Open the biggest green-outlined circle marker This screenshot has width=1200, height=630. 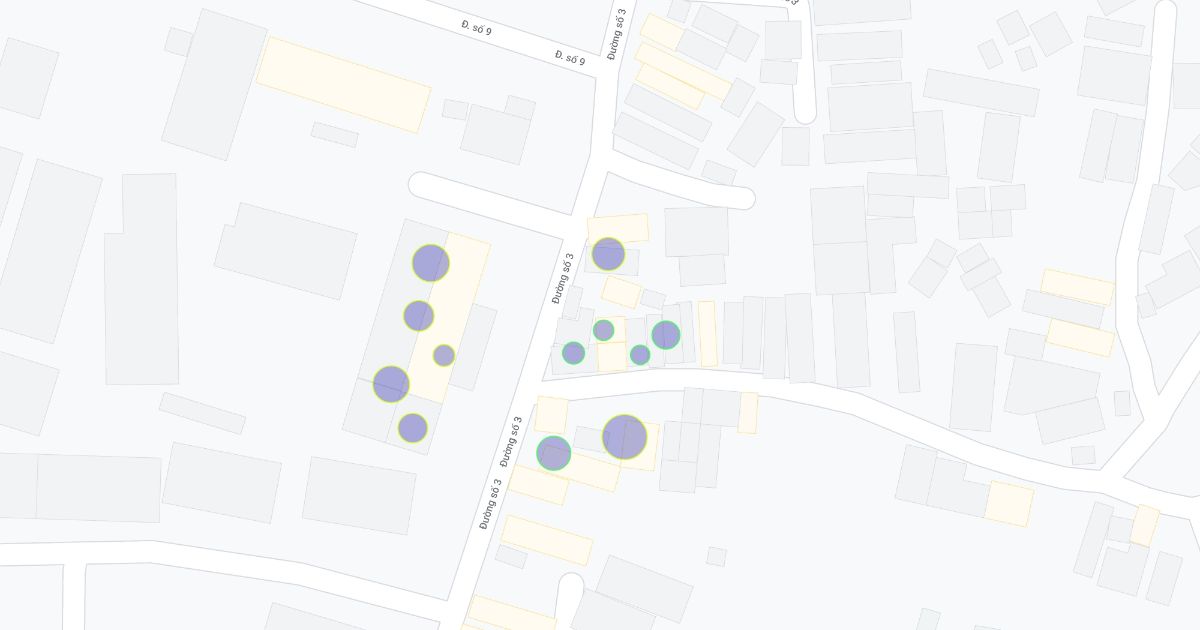pos(554,453)
